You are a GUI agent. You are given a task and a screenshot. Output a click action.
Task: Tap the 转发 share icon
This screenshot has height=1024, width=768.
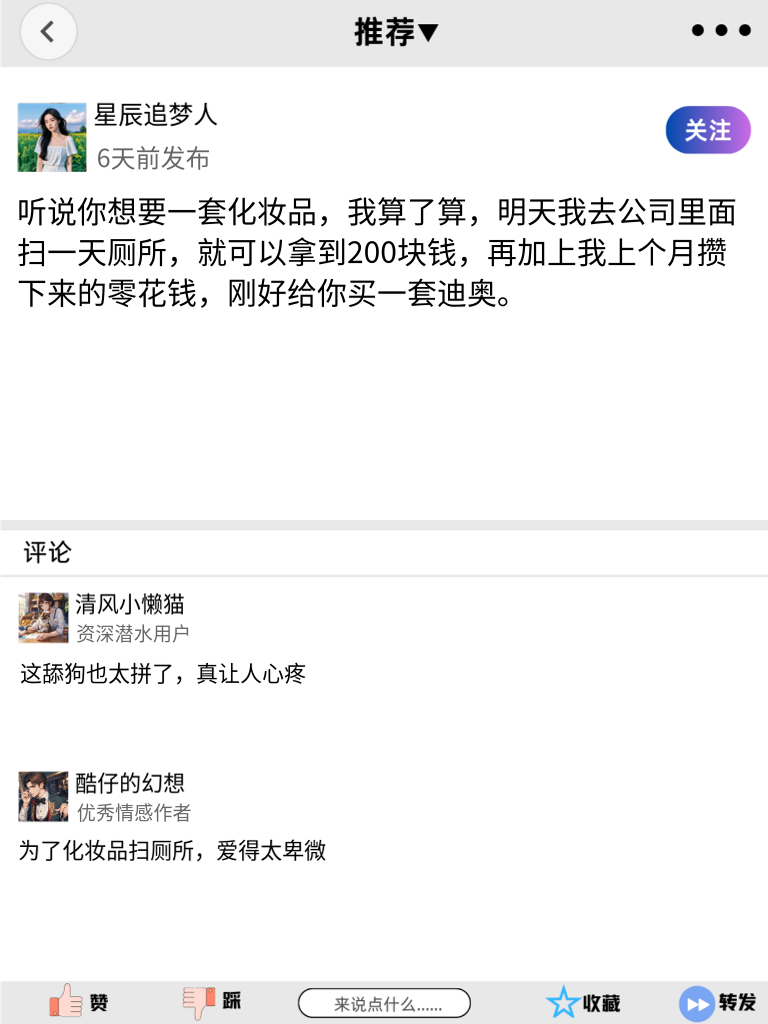[697, 1002]
